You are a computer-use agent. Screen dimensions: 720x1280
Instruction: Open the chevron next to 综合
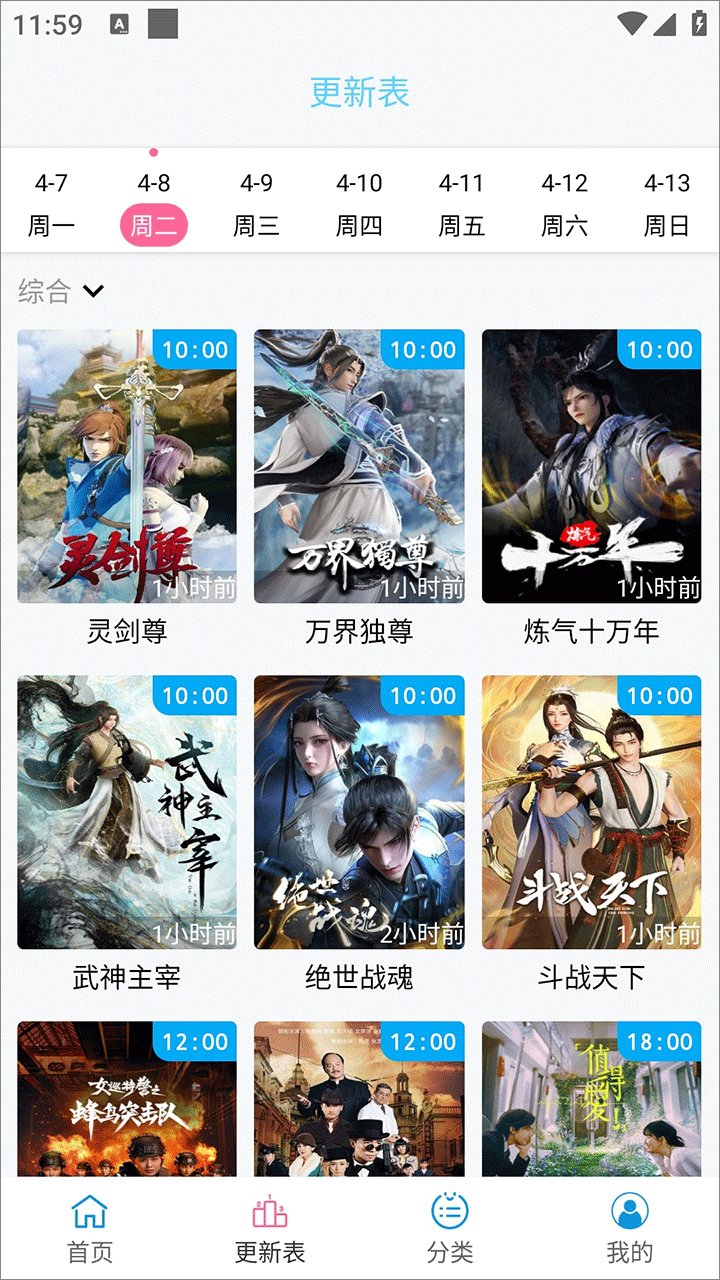pyautogui.click(x=94, y=292)
